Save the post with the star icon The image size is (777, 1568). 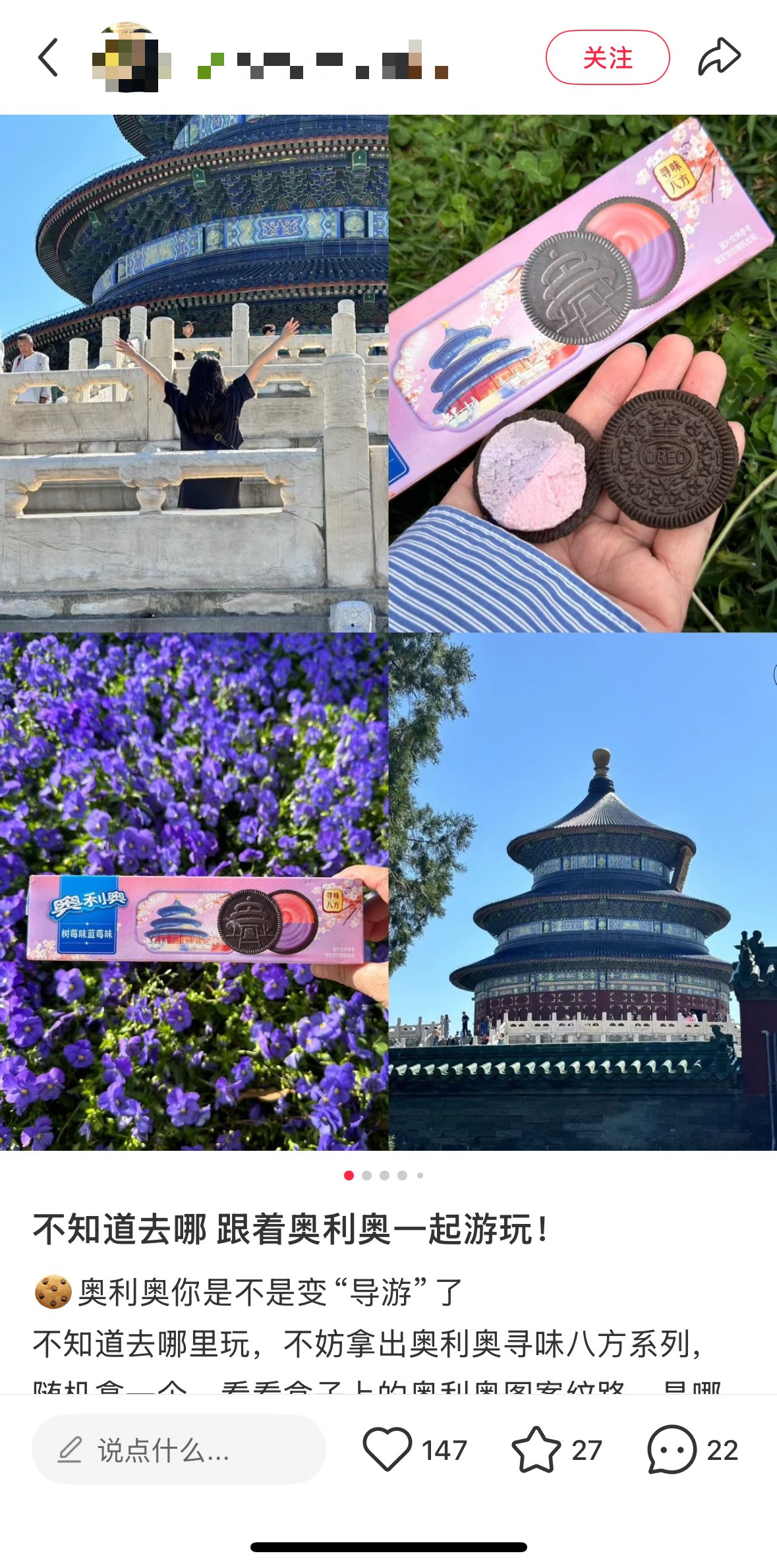click(536, 1449)
